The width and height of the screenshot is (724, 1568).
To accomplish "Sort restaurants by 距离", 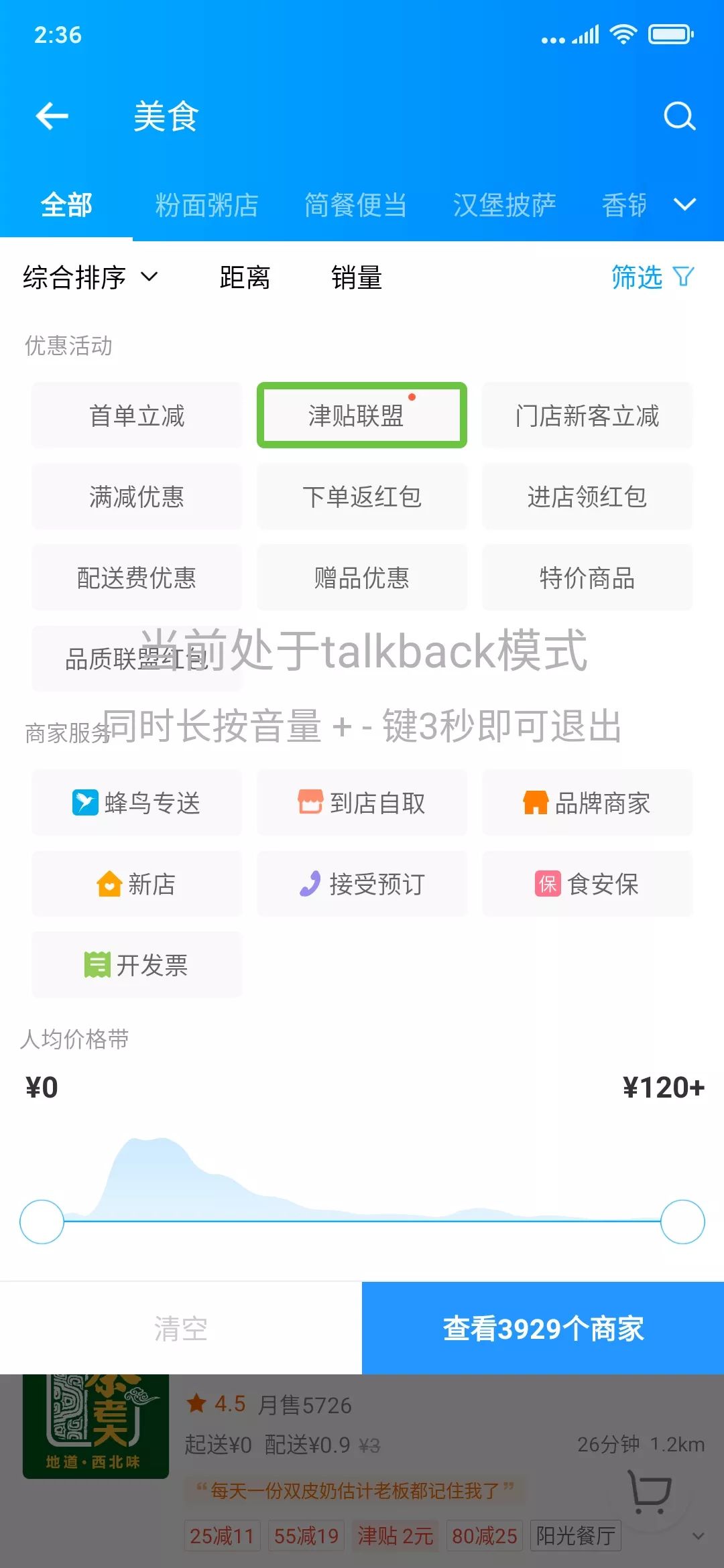I will (245, 277).
